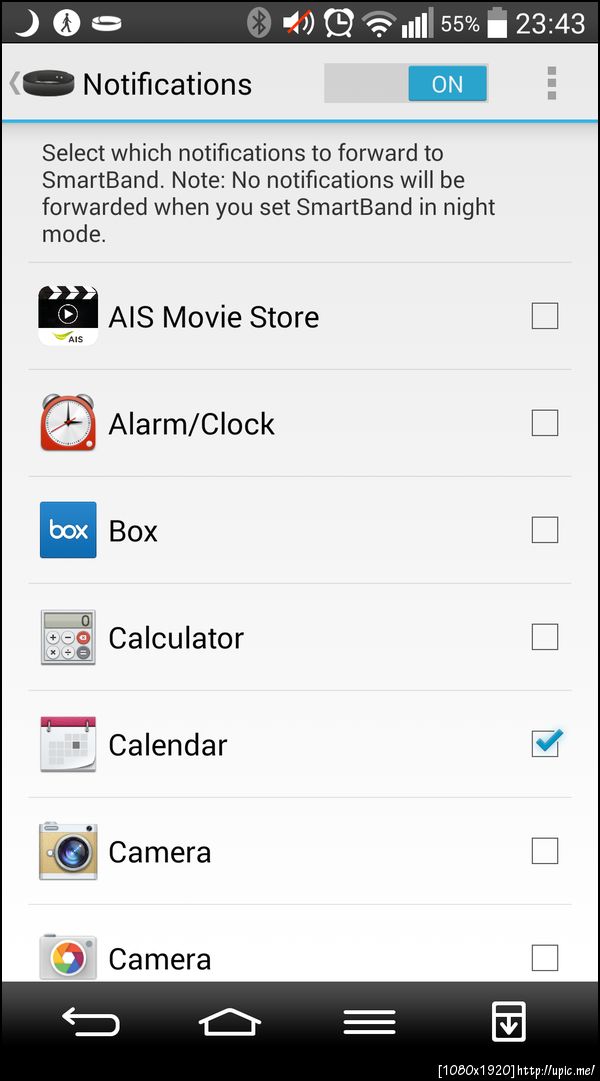Screen dimensions: 600x1081
Task: Turn off the Notifications ON switch
Action: tap(406, 84)
